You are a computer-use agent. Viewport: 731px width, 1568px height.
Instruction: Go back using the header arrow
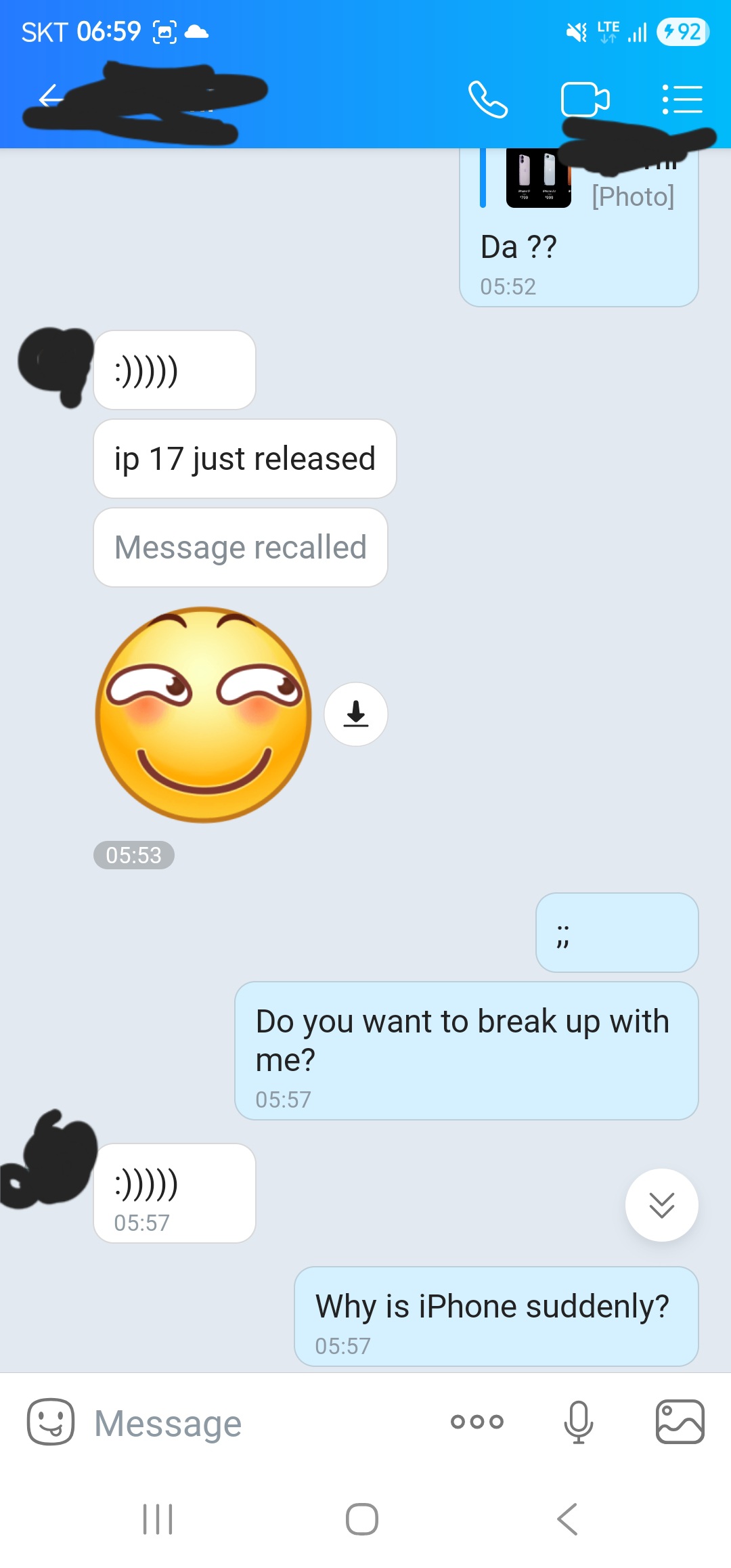pos(49,97)
